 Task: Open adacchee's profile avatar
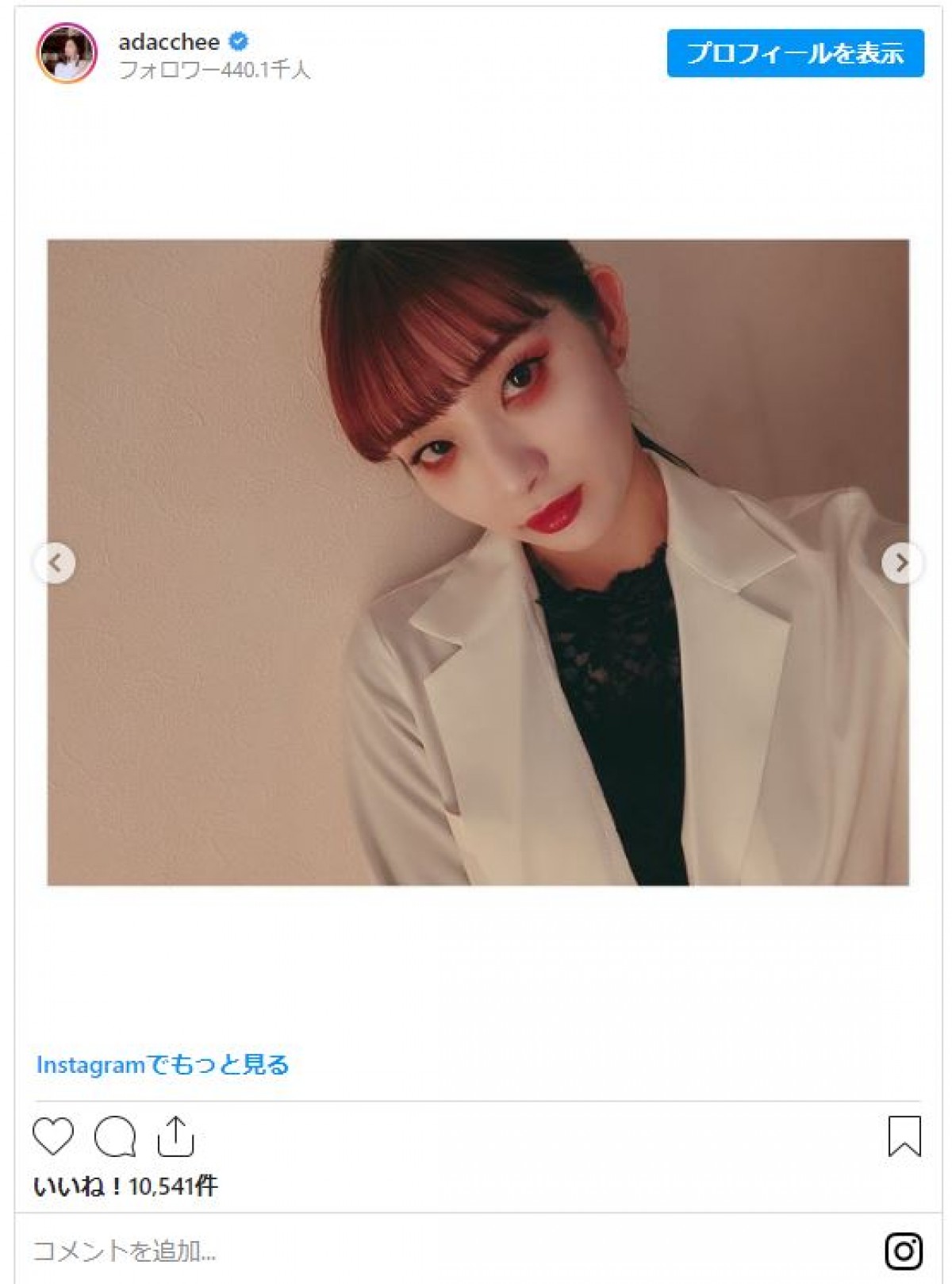point(67,53)
